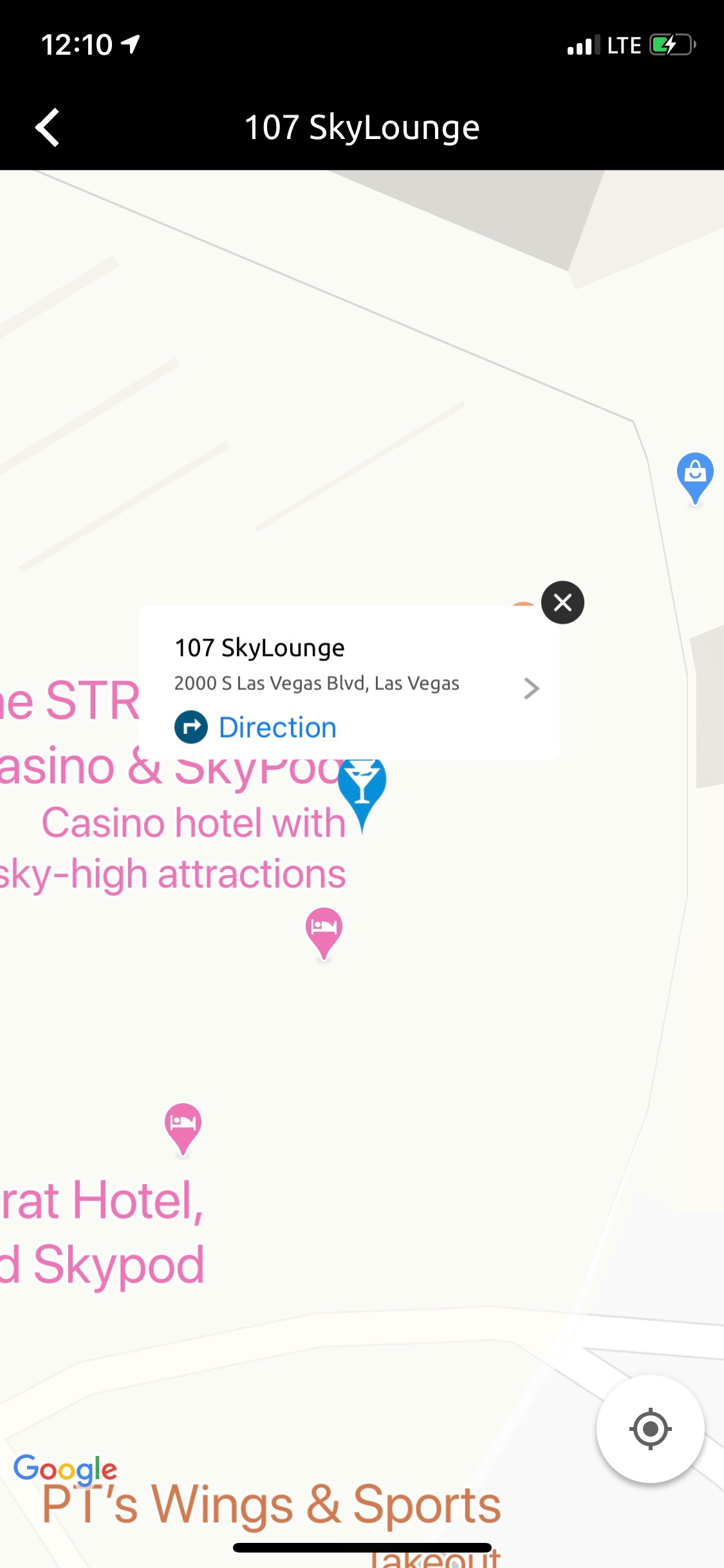Close the 107 SkyLounge info popup
724x1568 pixels.
[562, 602]
